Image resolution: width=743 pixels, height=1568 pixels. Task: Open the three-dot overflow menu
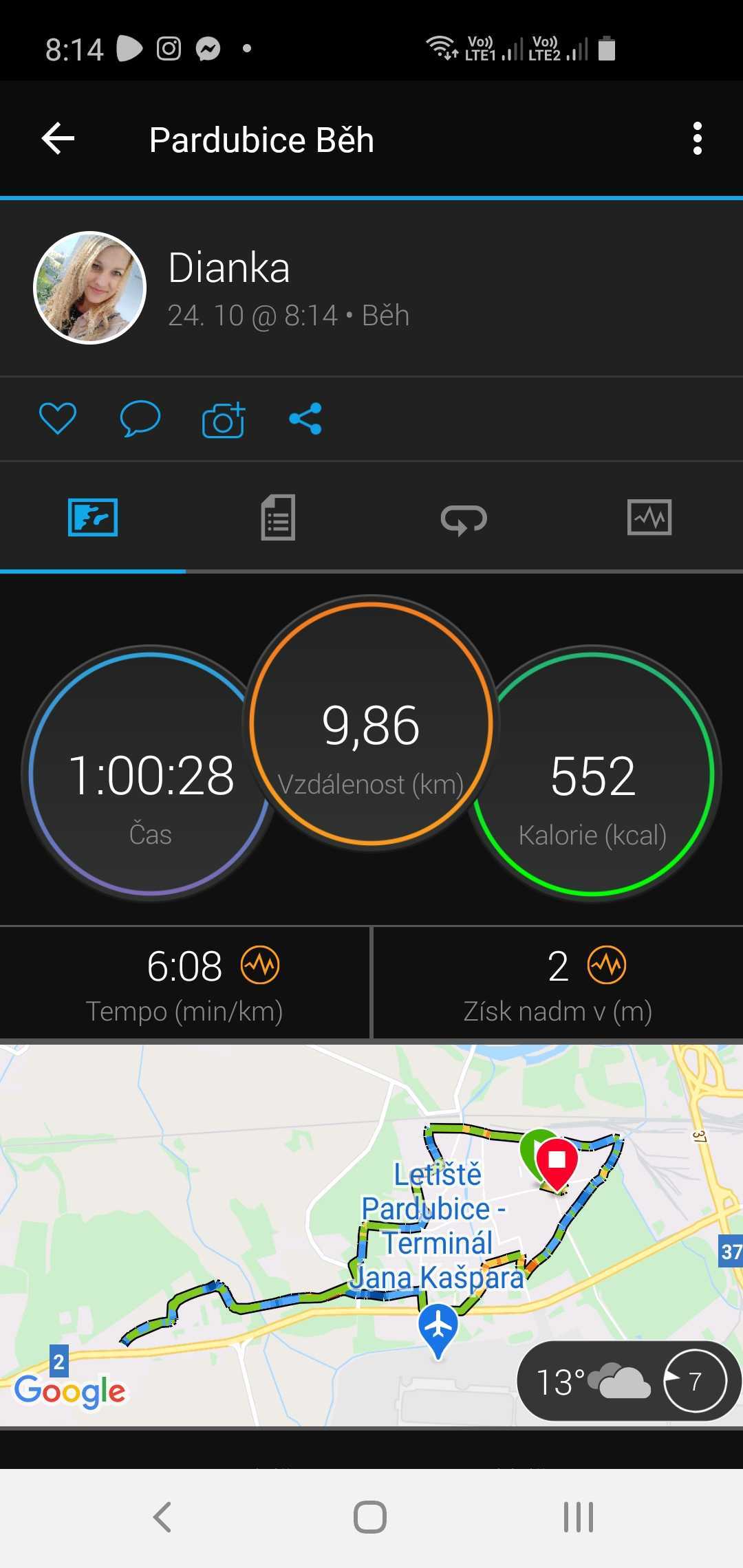coord(697,139)
